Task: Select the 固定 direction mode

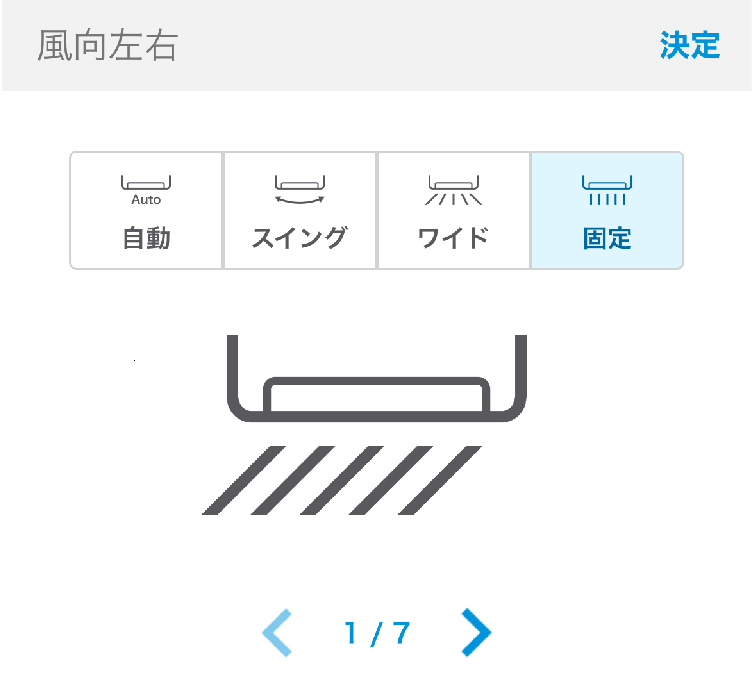Action: click(x=607, y=211)
